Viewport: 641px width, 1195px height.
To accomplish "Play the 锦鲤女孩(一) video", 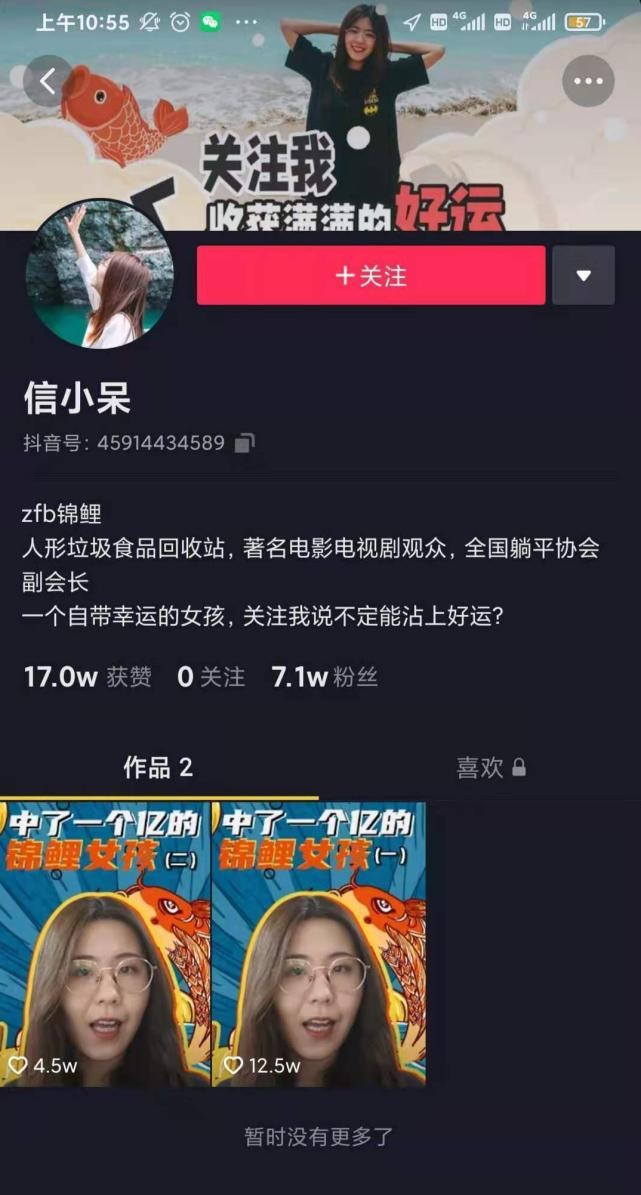I will click(319, 943).
